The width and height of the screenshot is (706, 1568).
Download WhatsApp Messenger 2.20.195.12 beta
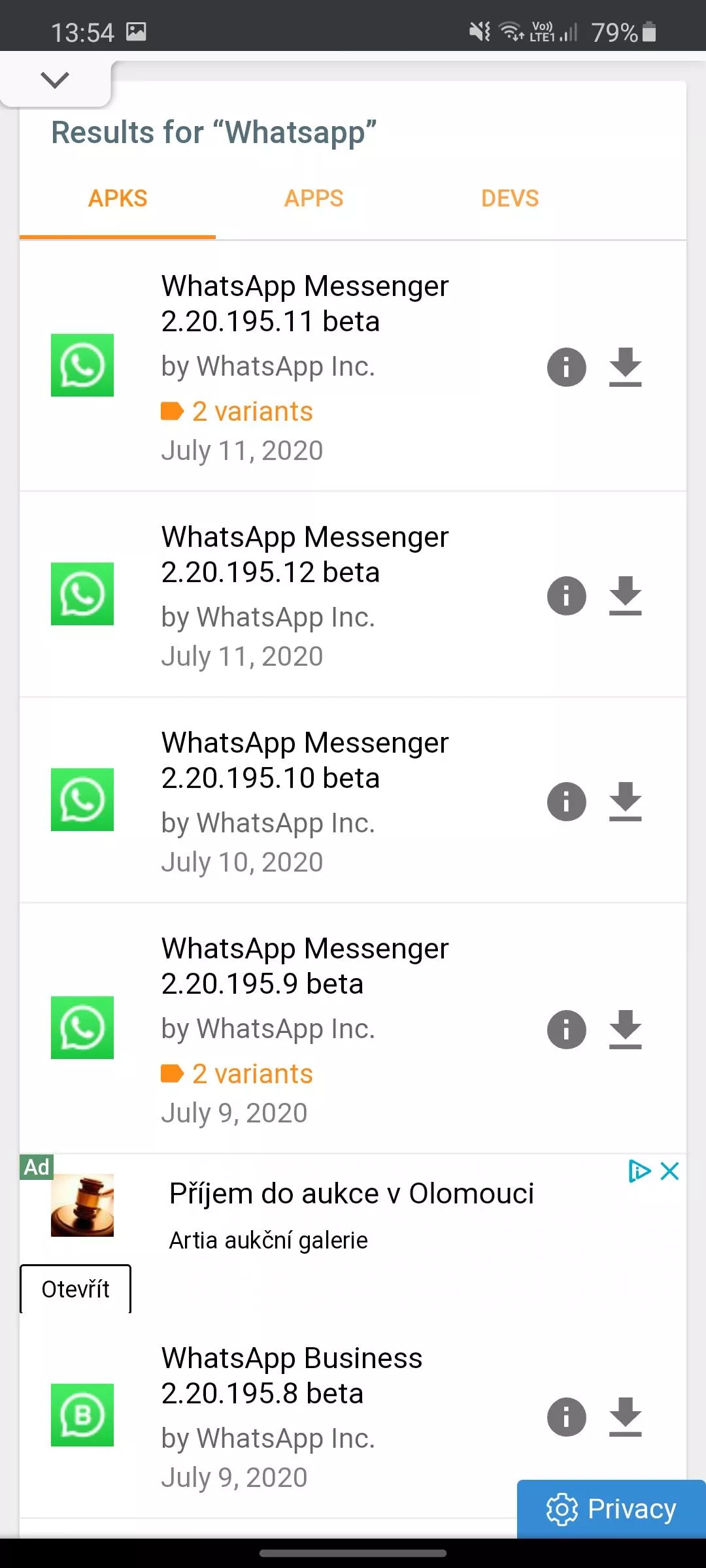click(x=626, y=595)
